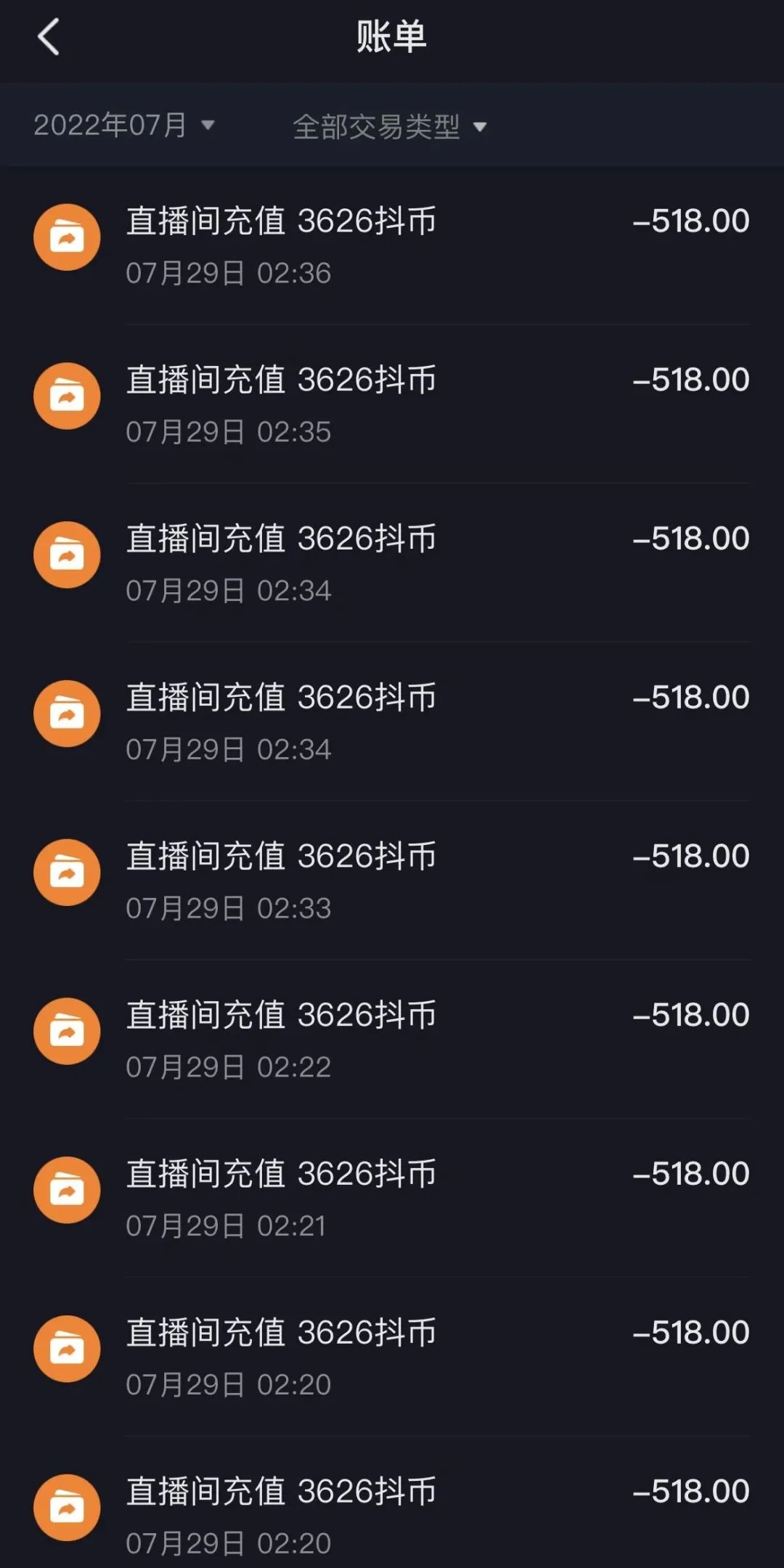Select the 07月29日 02:21 bill entry
Image resolution: width=784 pixels, height=1568 pixels.
[392, 1199]
